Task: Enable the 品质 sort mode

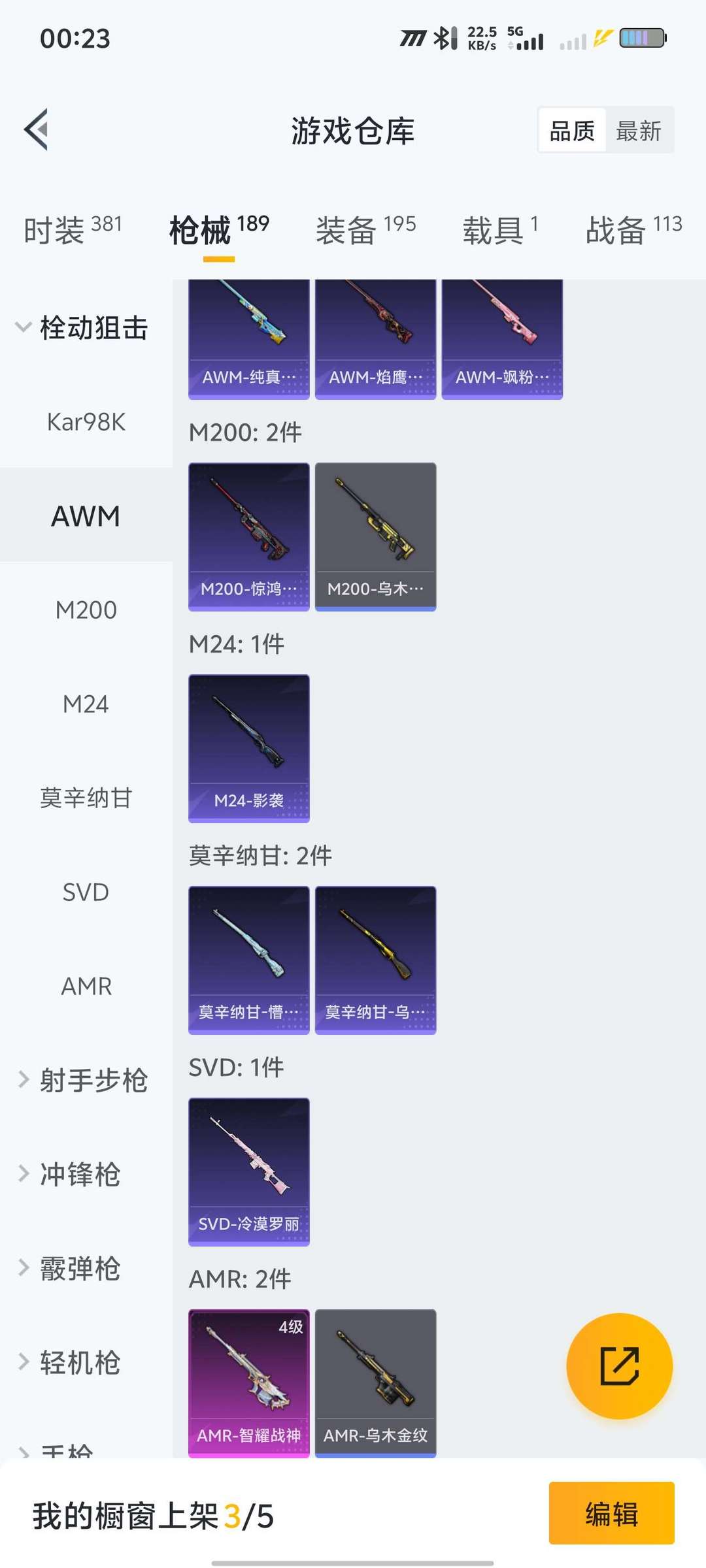Action: (571, 129)
